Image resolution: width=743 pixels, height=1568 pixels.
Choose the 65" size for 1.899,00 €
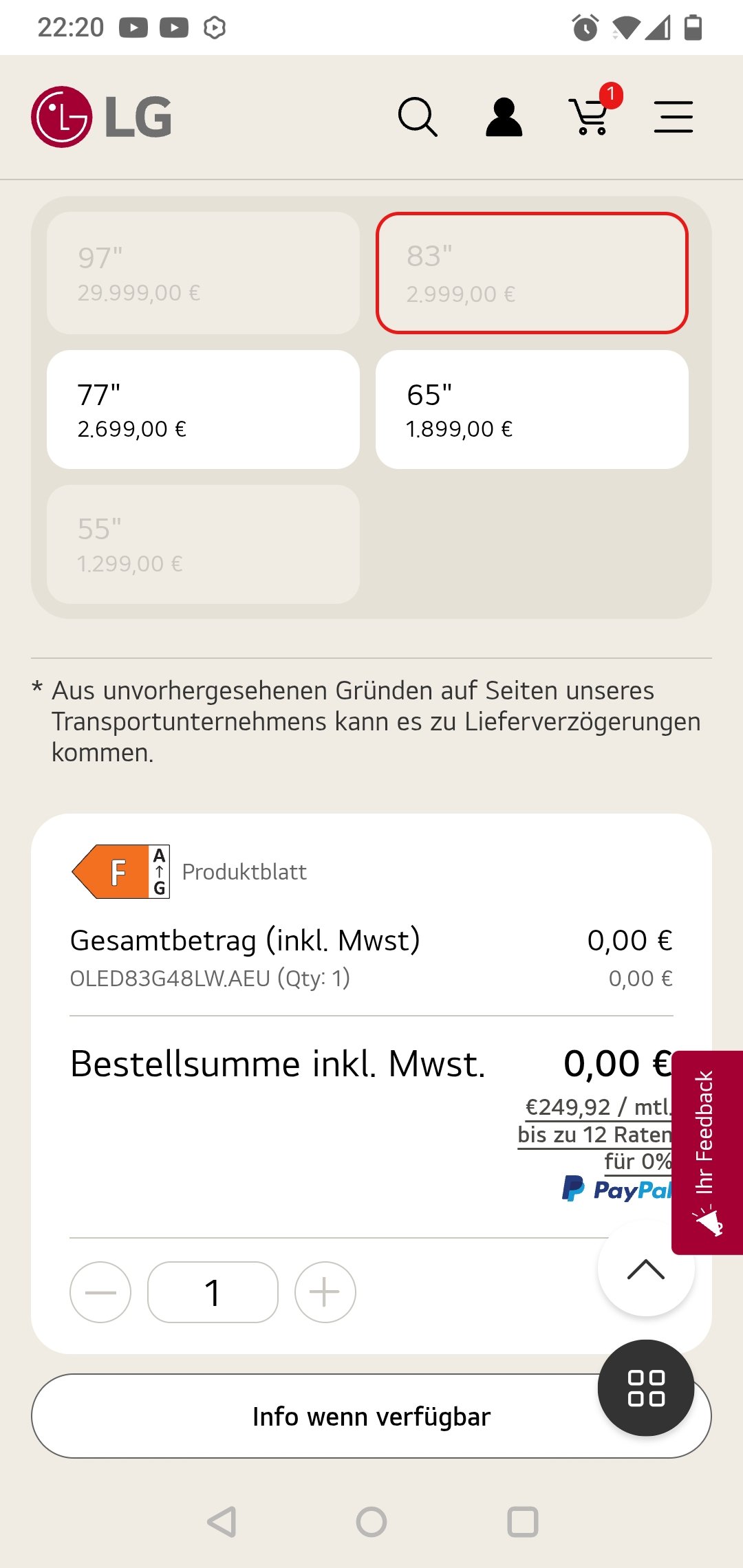[x=532, y=410]
